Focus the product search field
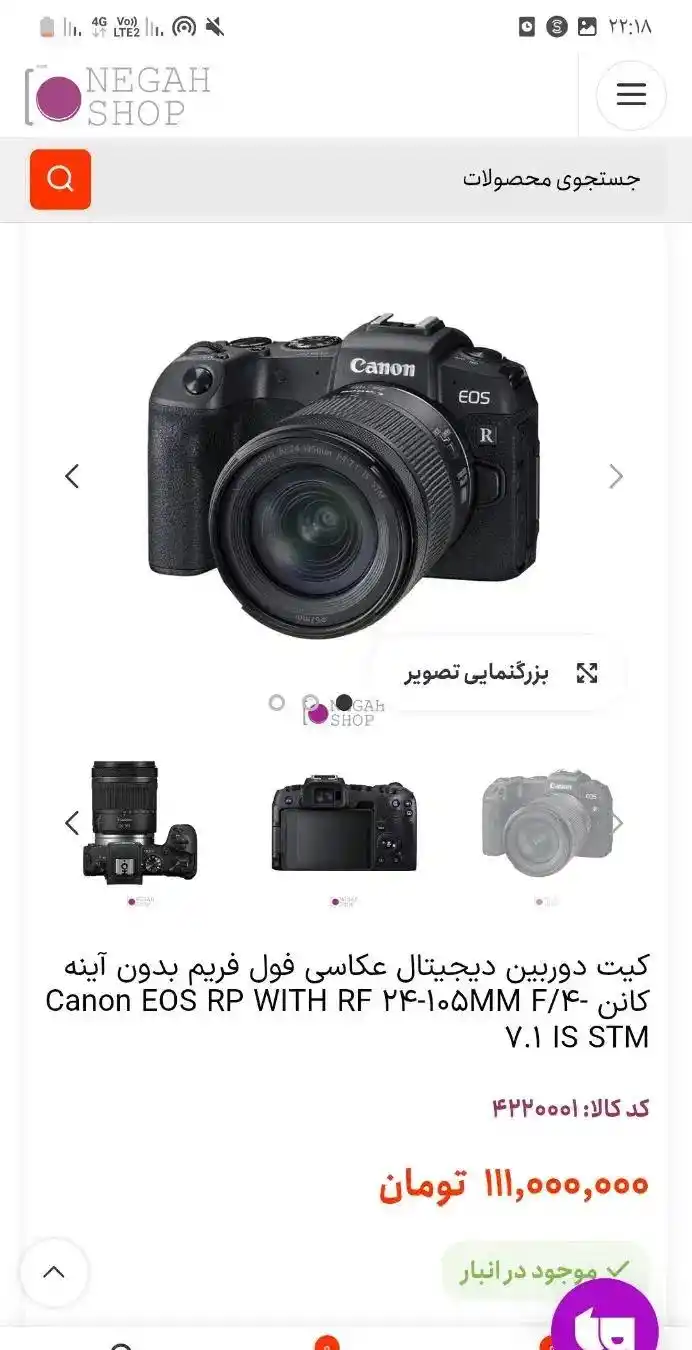This screenshot has height=1350, width=692. [x=380, y=180]
